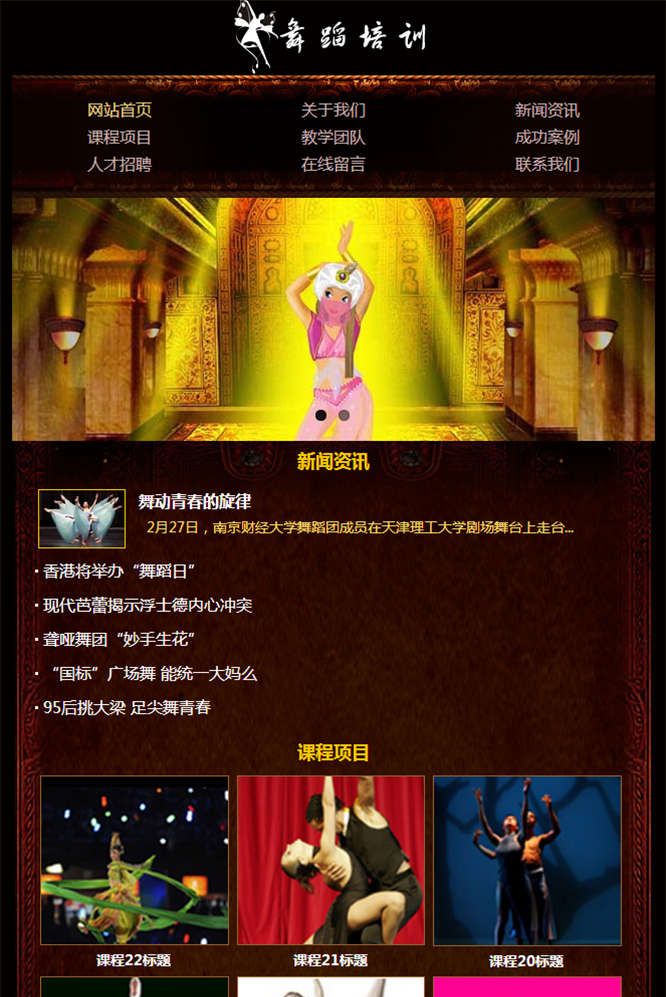Open the news item 香港将举办“舞蹈日”
This screenshot has width=666, height=997.
tap(119, 571)
